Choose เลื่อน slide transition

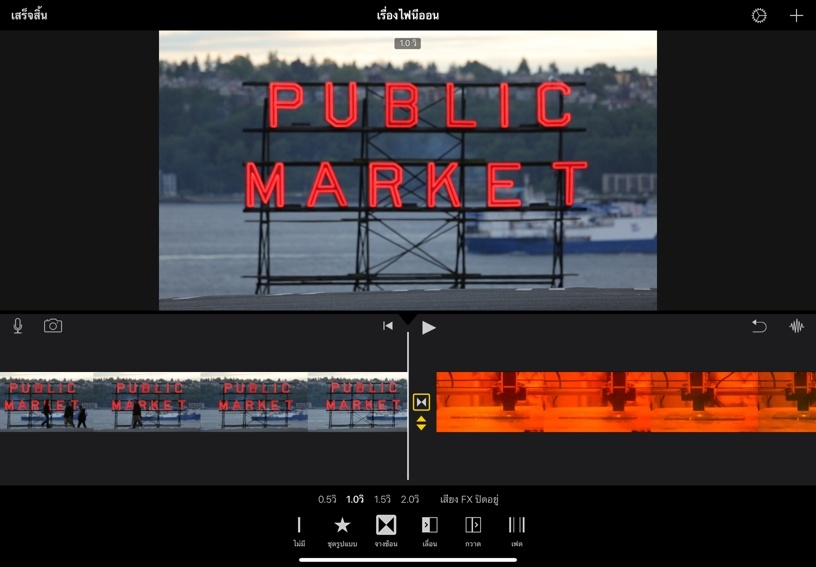pyautogui.click(x=429, y=530)
